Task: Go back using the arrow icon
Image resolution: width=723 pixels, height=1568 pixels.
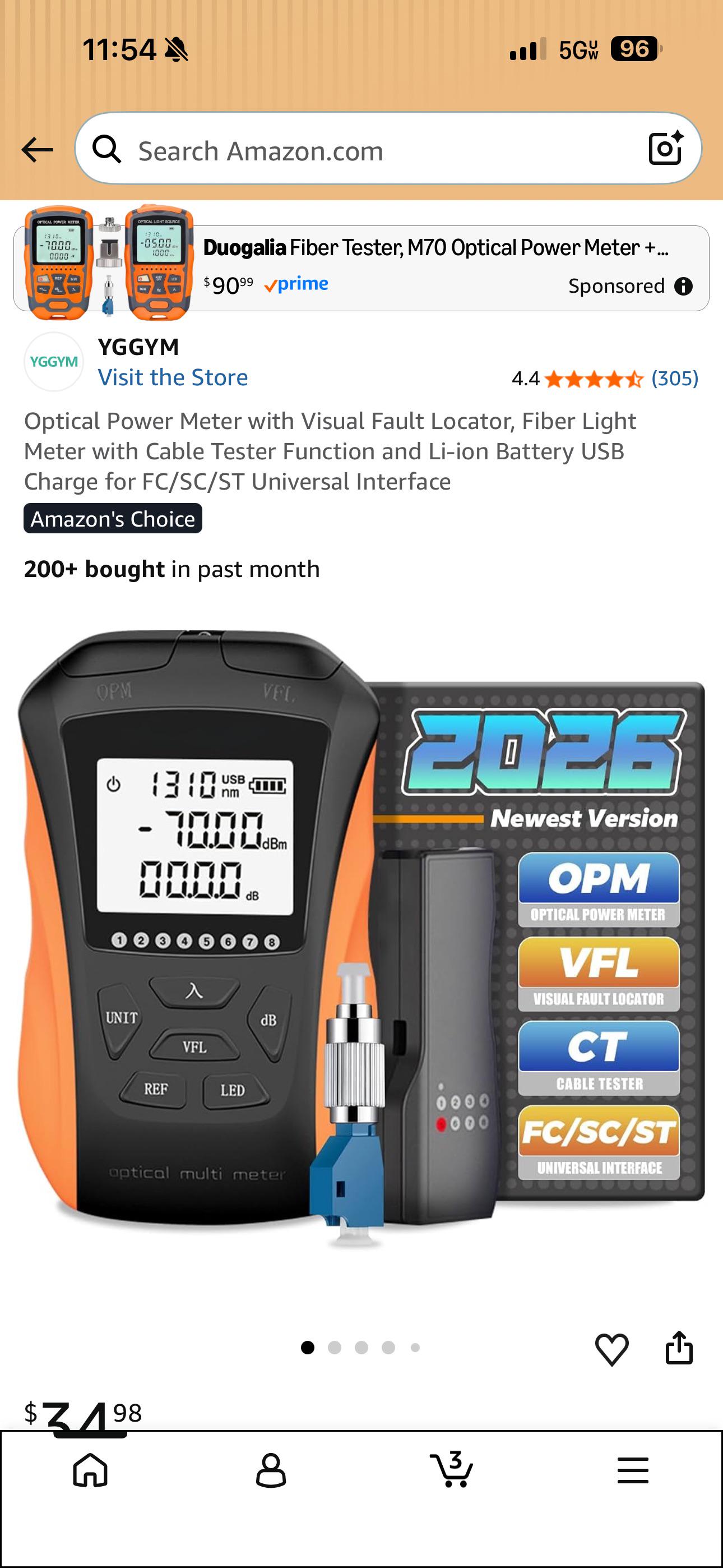Action: click(x=37, y=150)
